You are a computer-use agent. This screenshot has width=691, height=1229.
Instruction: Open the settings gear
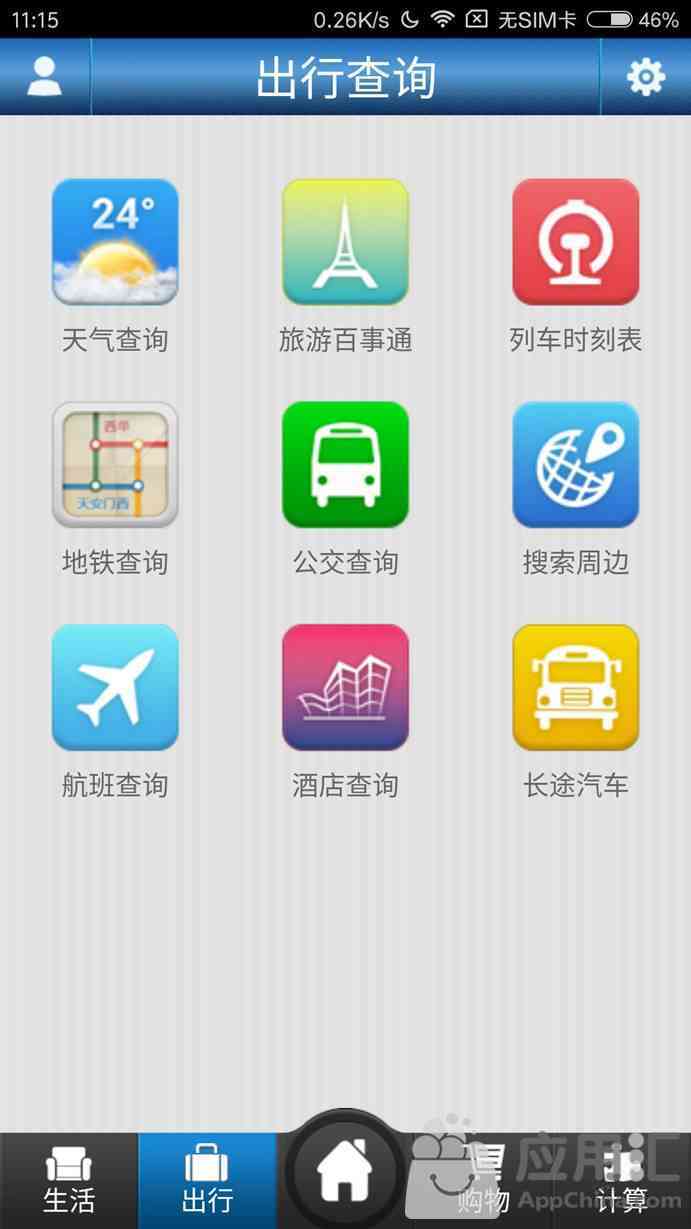645,77
